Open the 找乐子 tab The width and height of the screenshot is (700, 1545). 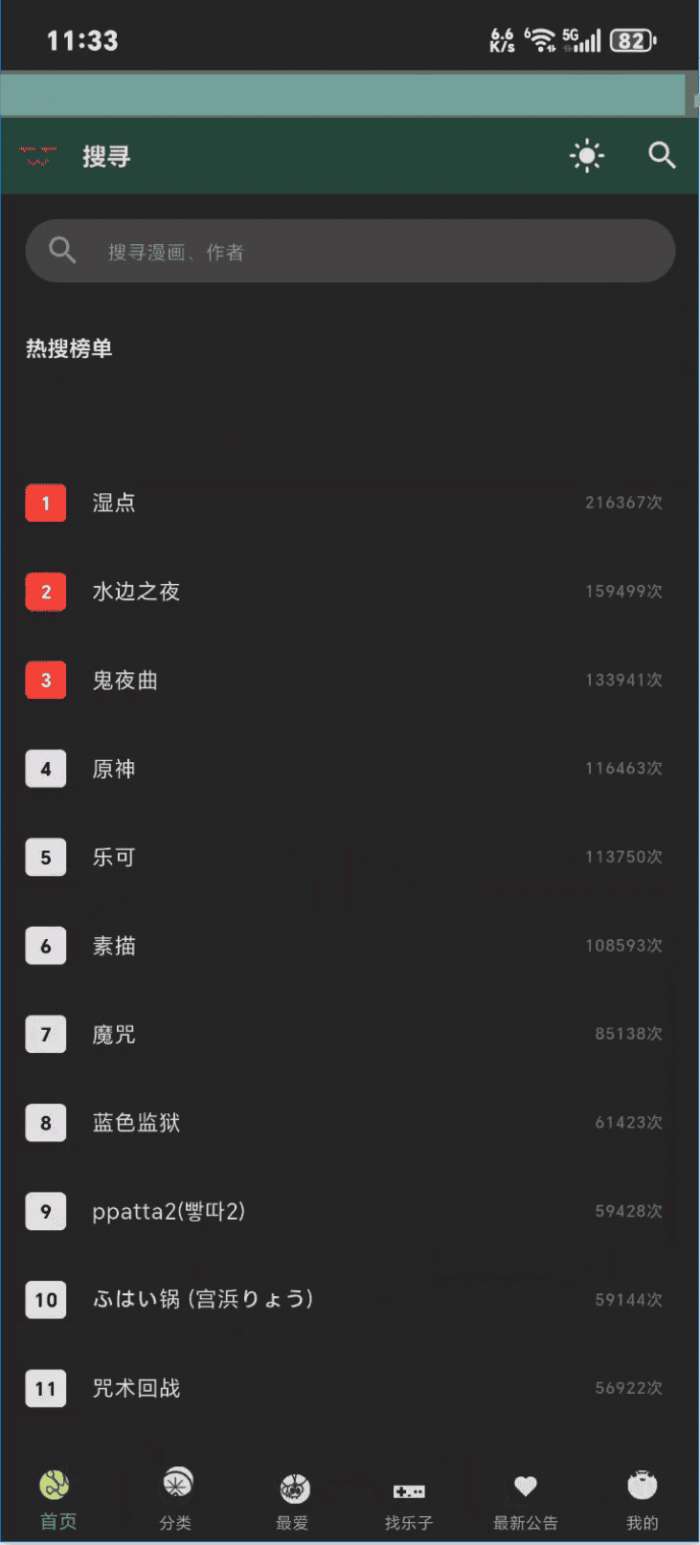[x=408, y=1500]
